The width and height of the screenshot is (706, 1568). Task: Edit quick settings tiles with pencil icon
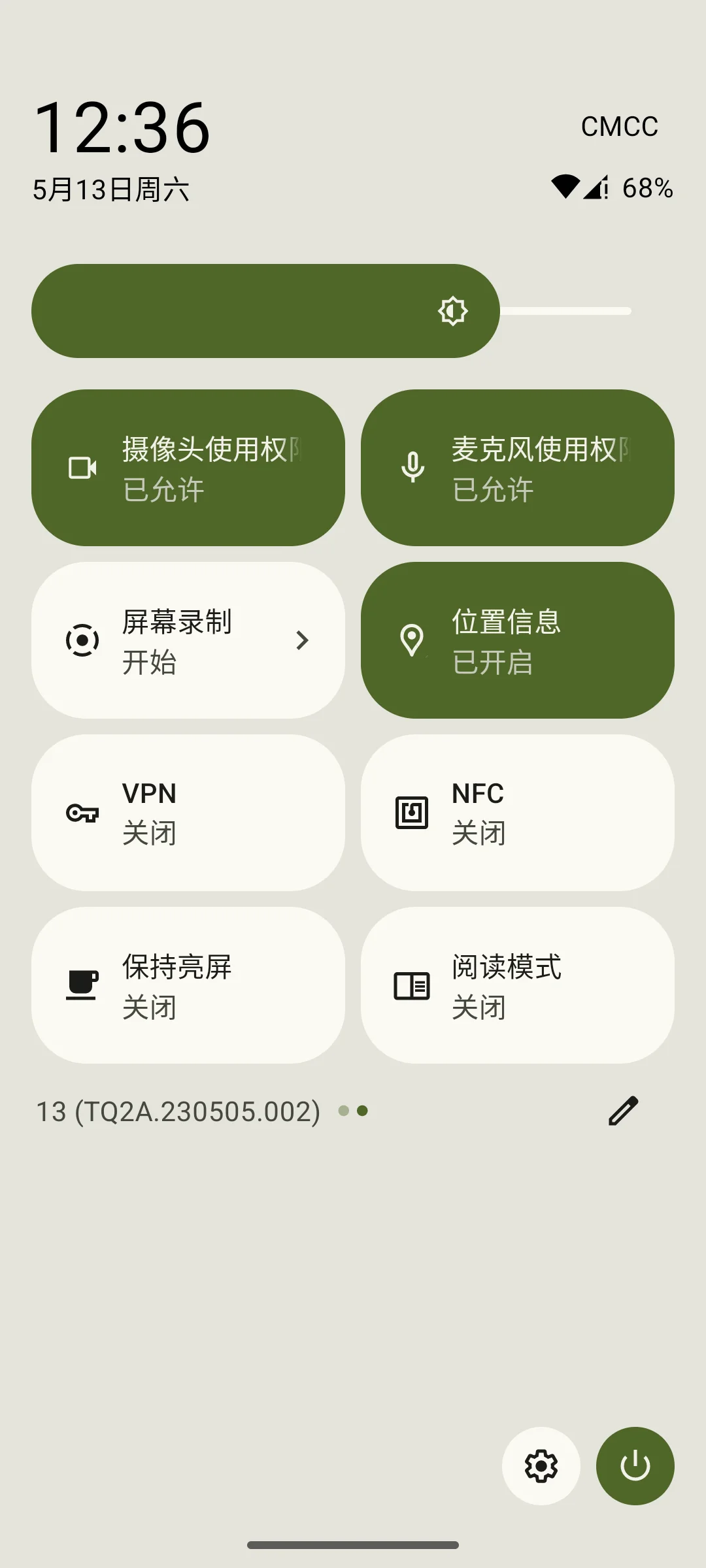(623, 1111)
